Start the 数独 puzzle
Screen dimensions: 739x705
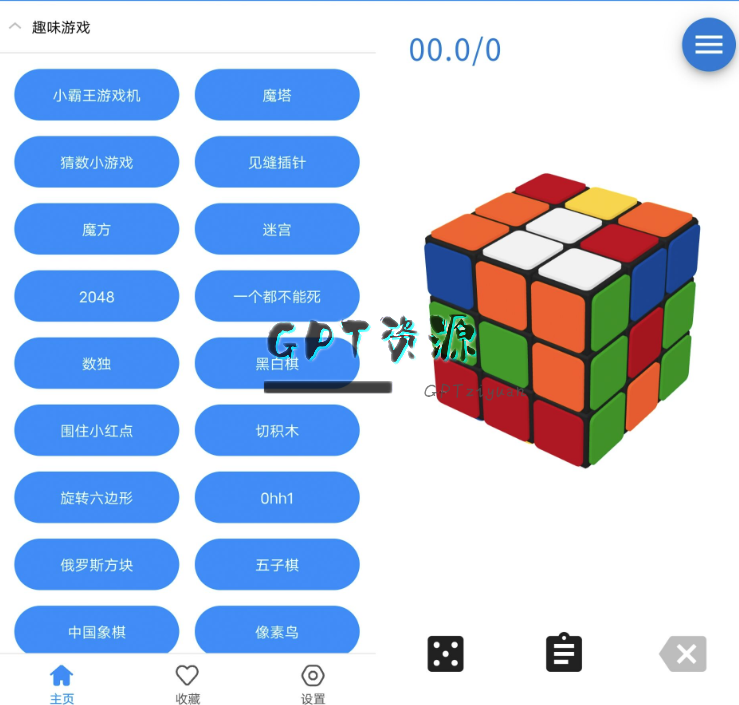point(97,363)
